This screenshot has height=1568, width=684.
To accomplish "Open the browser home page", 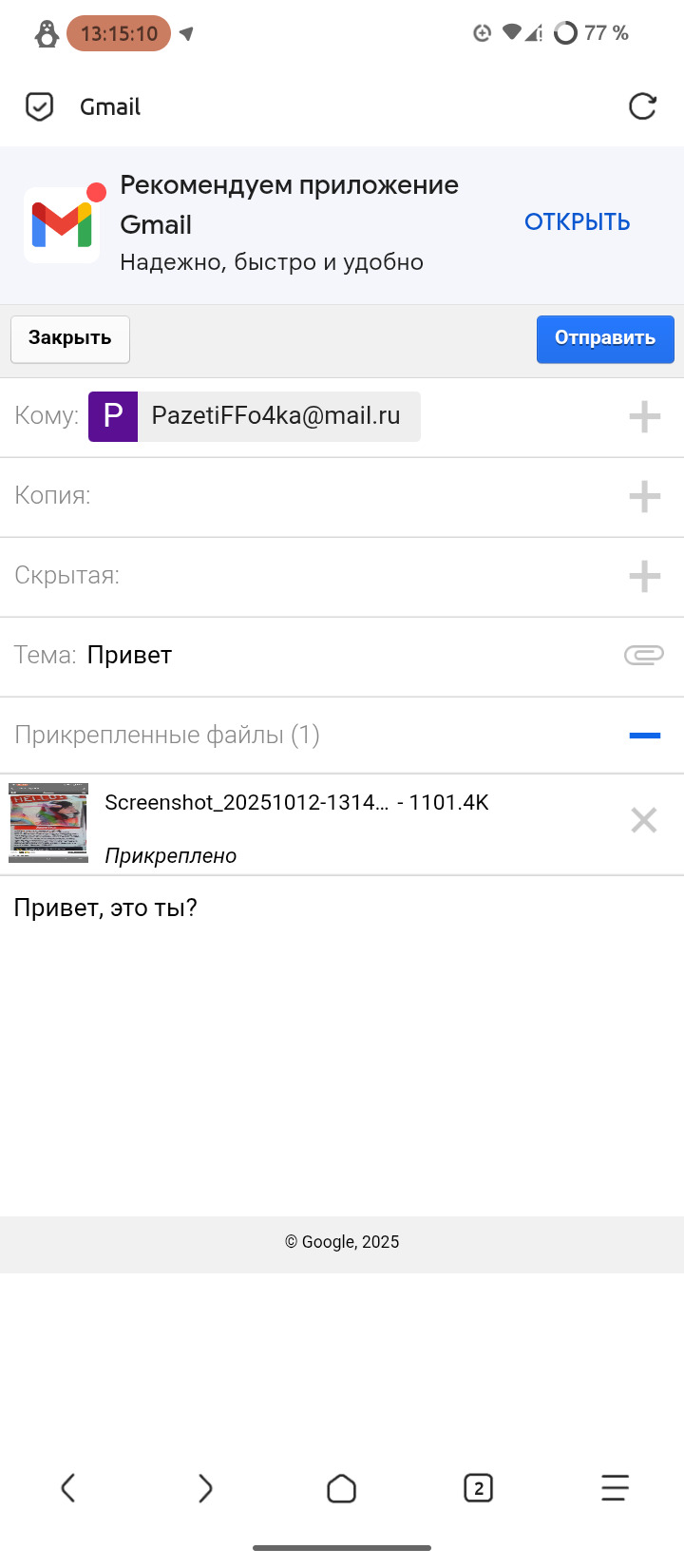I will [342, 1487].
